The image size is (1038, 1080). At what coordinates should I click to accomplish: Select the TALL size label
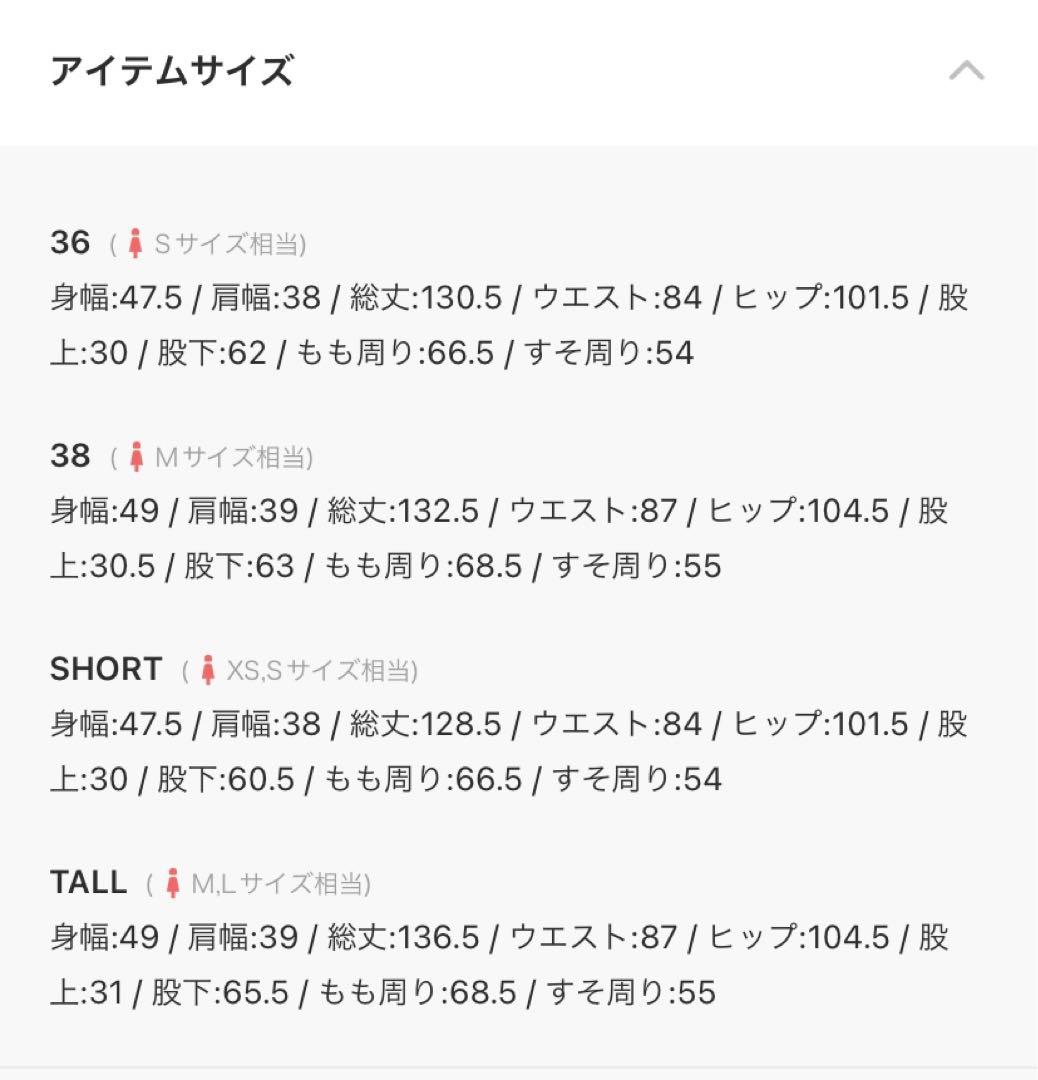click(88, 883)
